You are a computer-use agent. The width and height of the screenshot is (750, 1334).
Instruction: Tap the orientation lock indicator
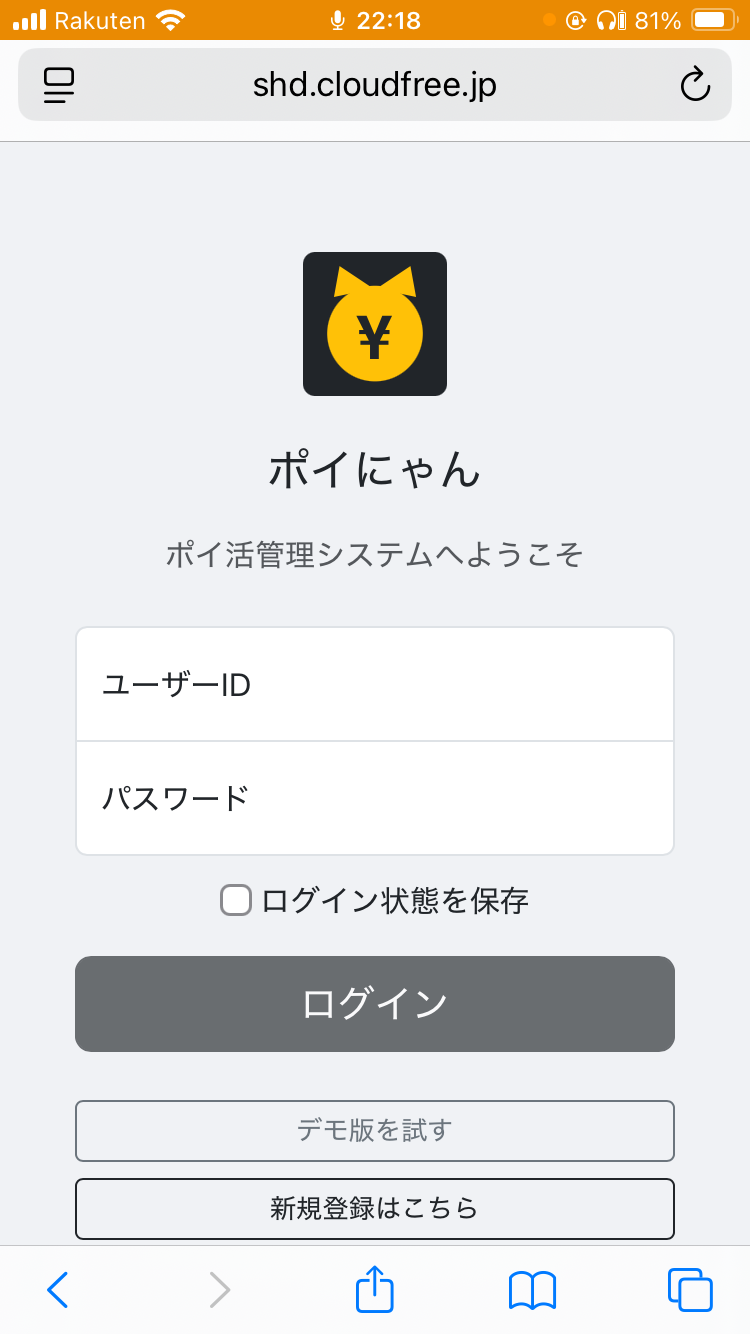tap(575, 19)
